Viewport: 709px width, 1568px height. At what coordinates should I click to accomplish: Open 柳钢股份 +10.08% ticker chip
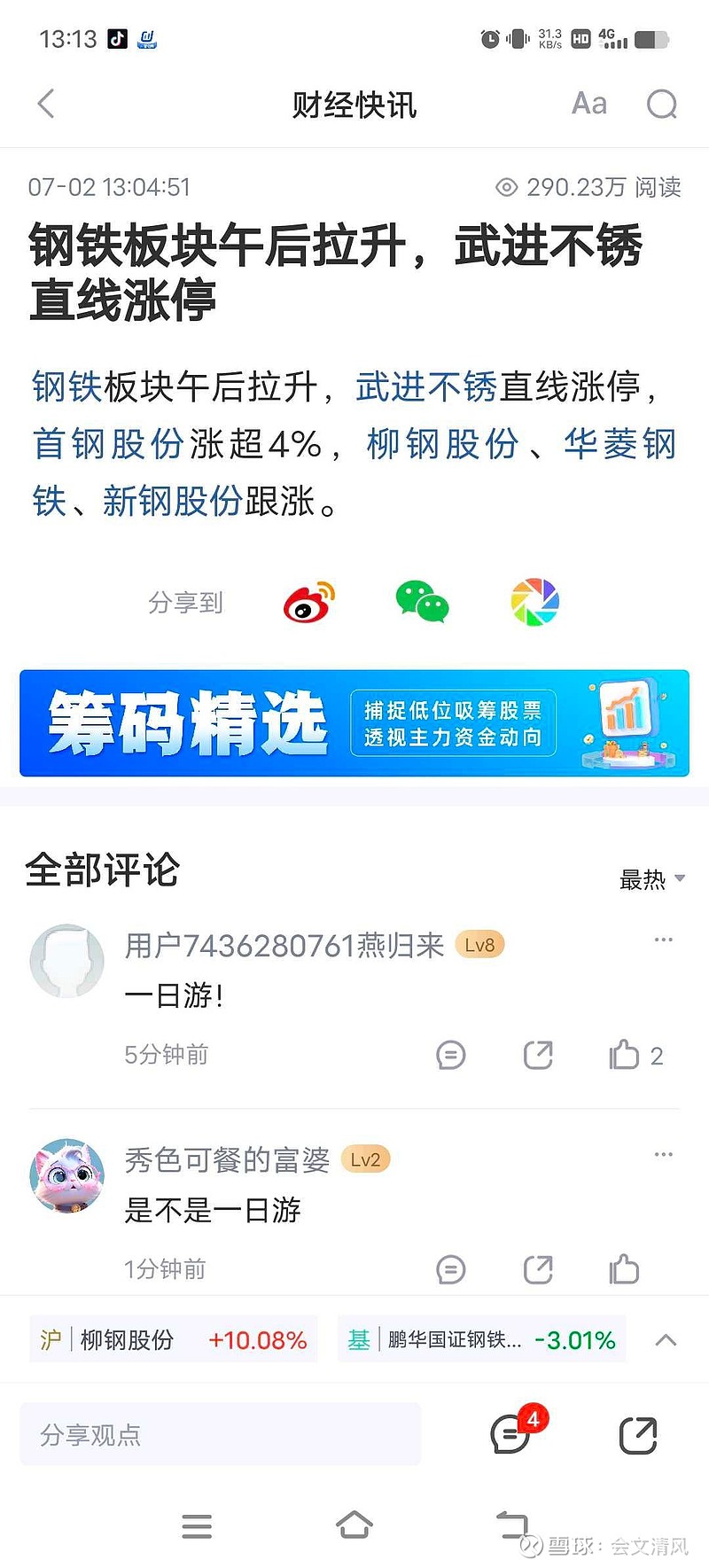(x=174, y=1339)
